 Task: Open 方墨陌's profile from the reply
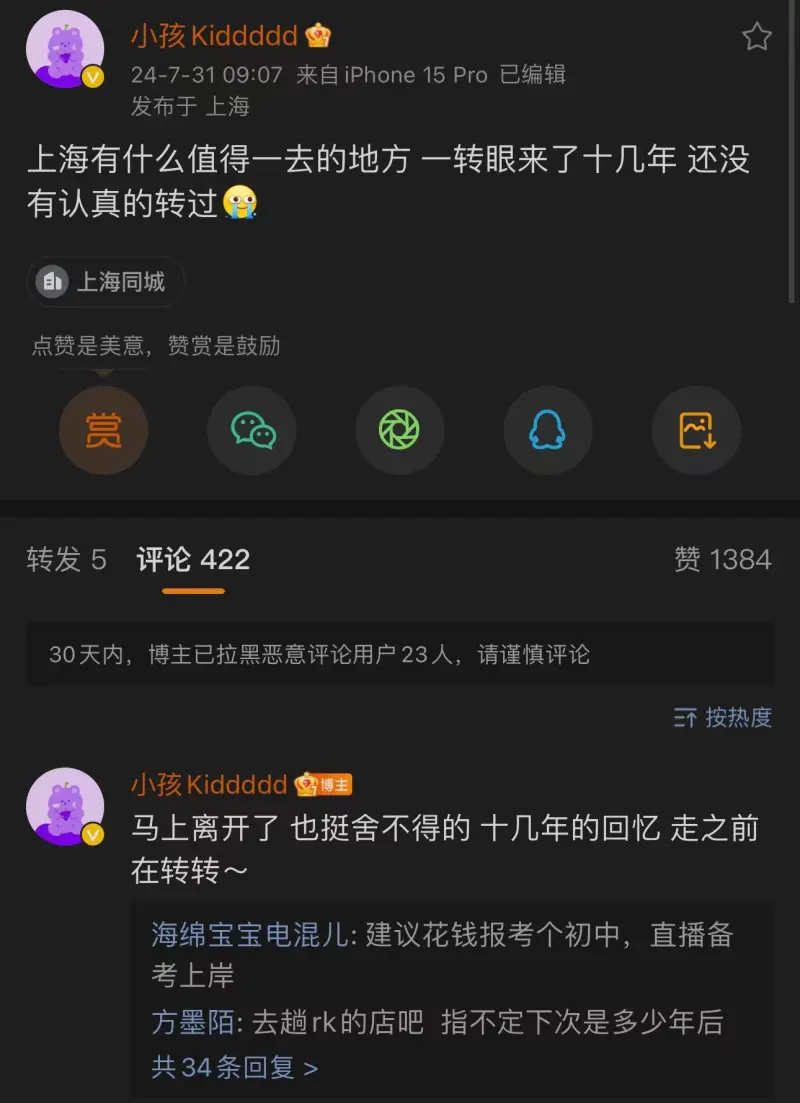(194, 1022)
